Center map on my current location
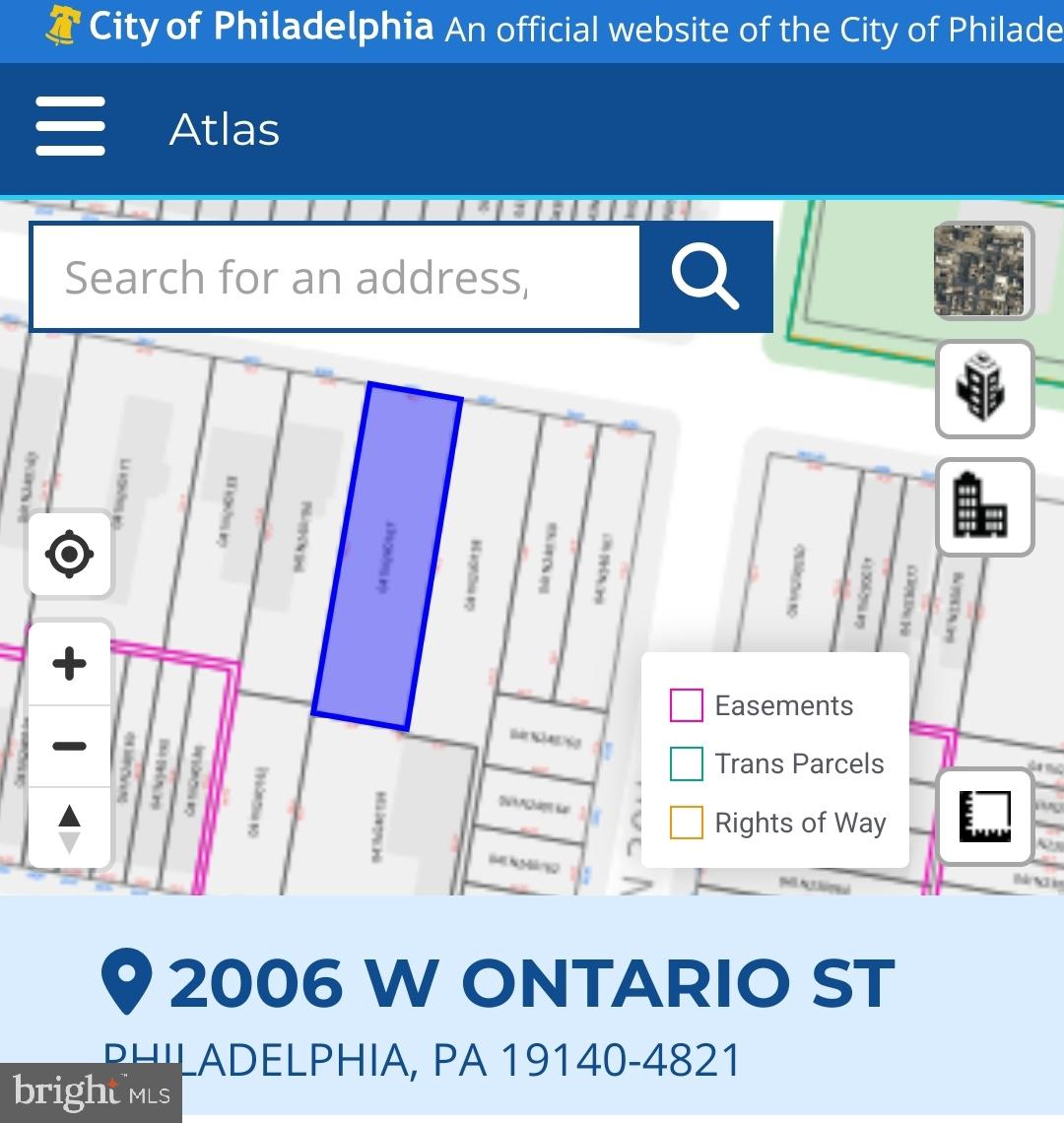The image size is (1064, 1123). point(69,553)
